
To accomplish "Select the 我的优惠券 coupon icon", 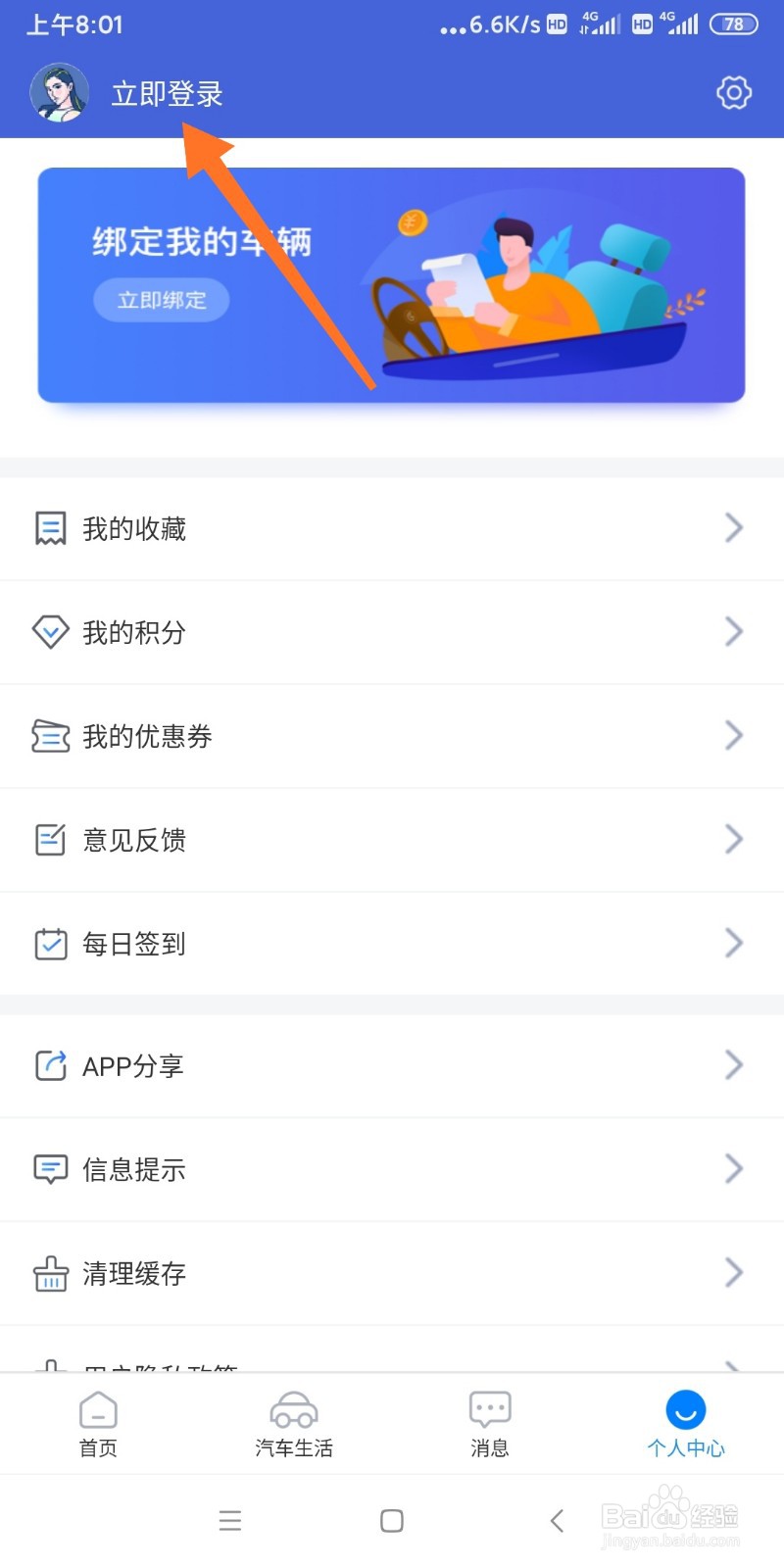I will tap(50, 736).
